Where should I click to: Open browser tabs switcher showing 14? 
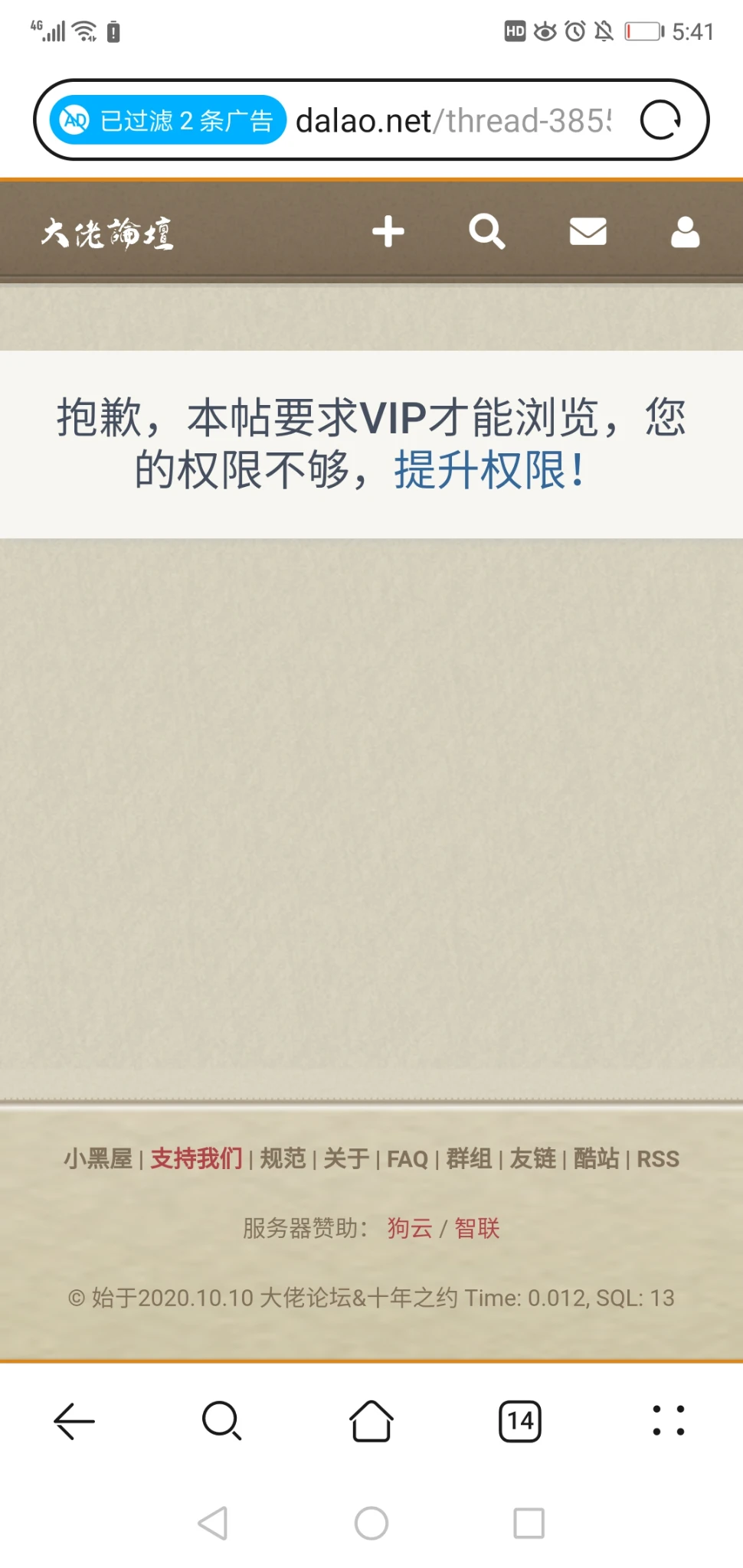pos(520,1421)
